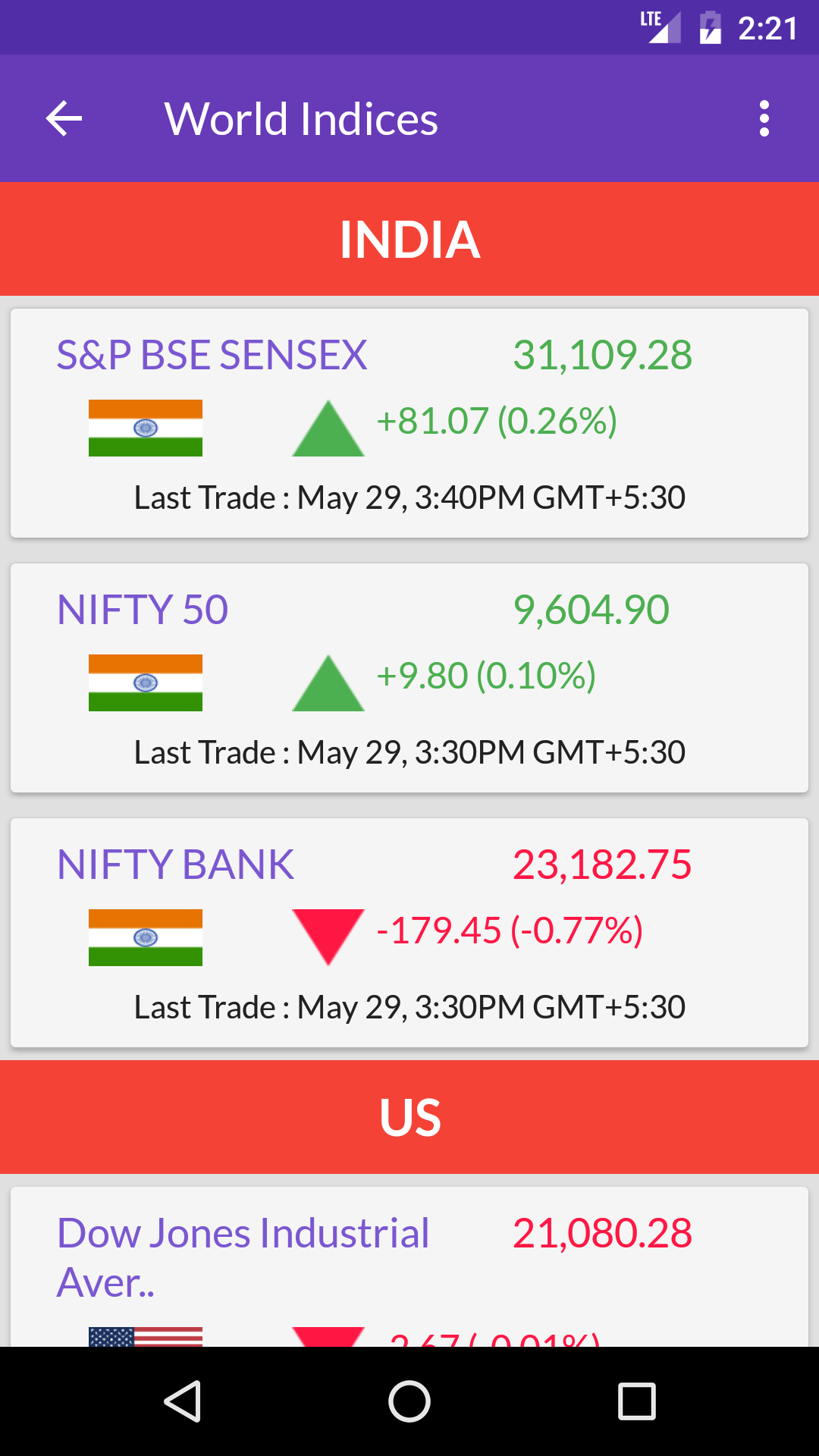The height and width of the screenshot is (1456, 819).
Task: Tap the red down triangle for NIFTY BANK
Action: click(x=328, y=937)
